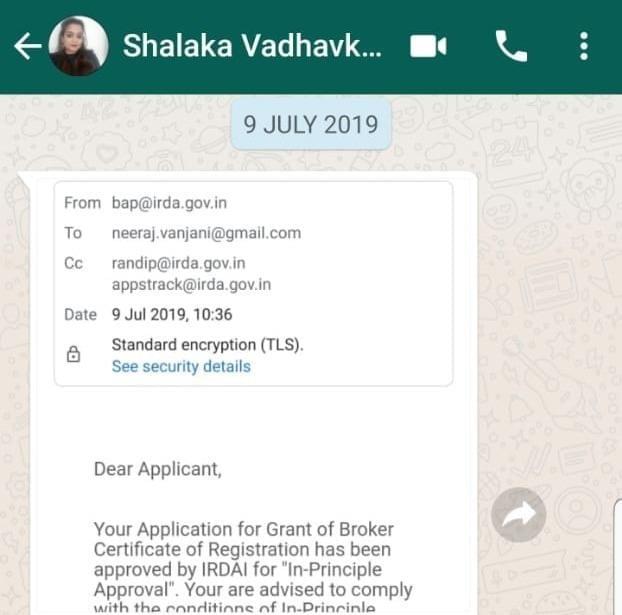
Task: Forward the image using the arrow button
Action: [519, 515]
